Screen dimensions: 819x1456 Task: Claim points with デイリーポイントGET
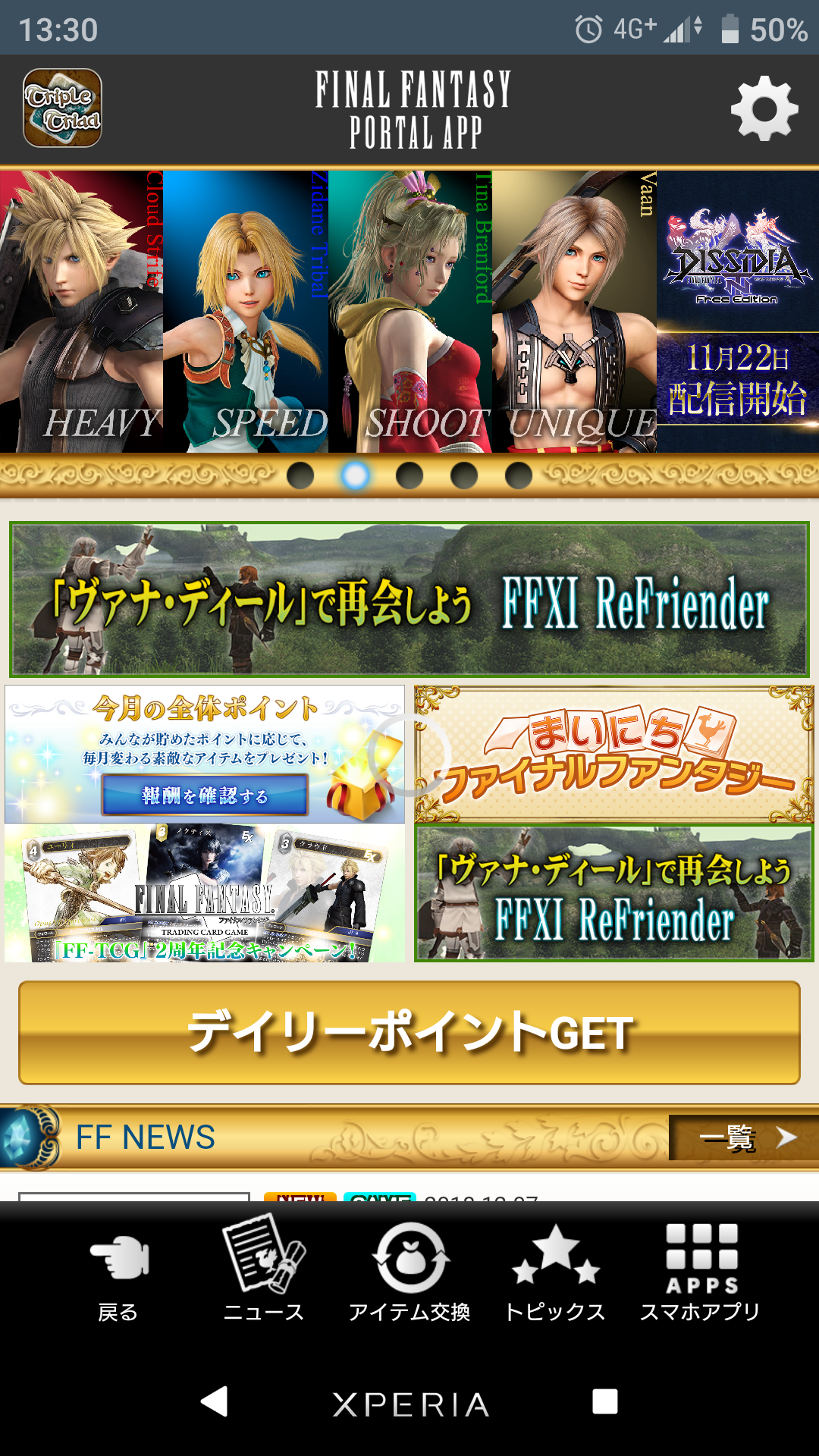point(409,1032)
